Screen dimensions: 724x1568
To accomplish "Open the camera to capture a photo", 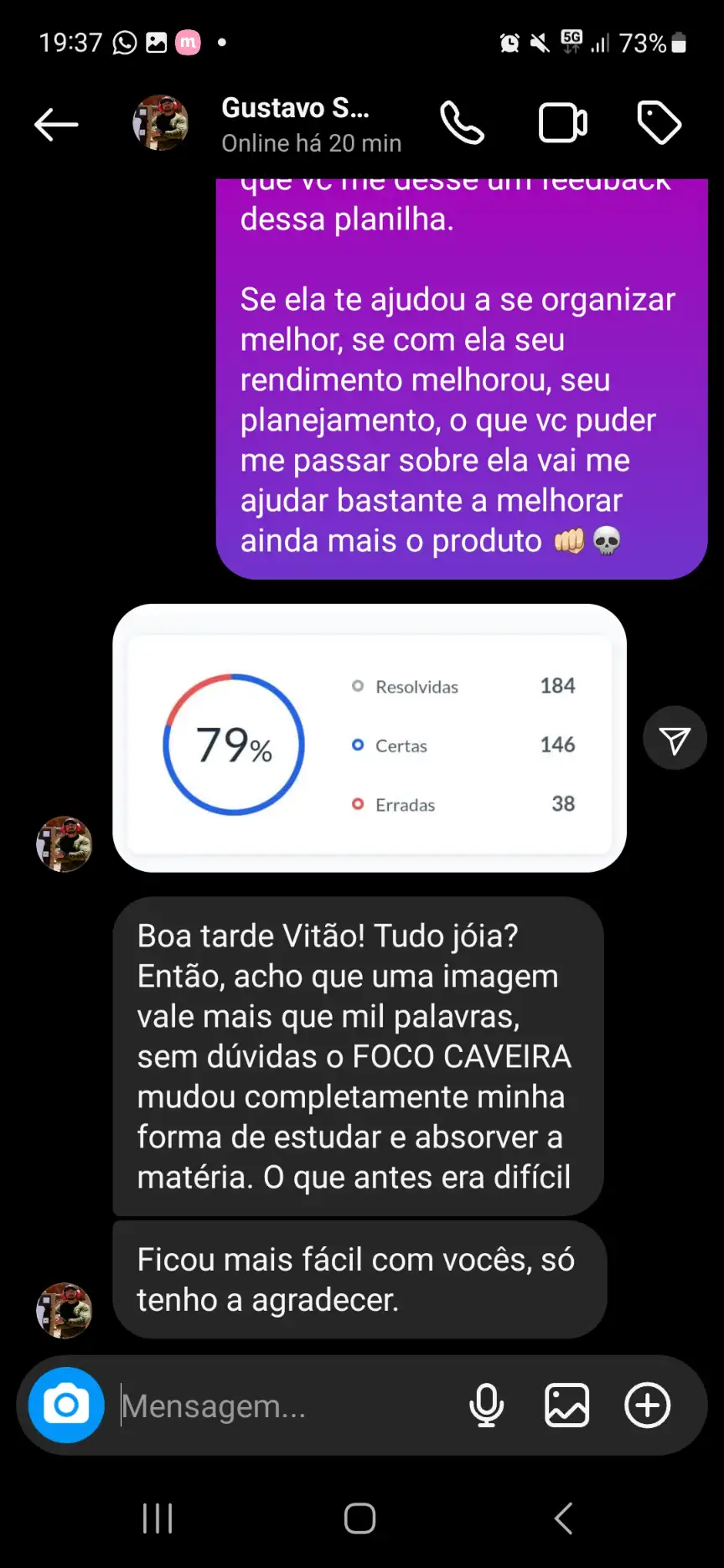I will coord(65,1406).
